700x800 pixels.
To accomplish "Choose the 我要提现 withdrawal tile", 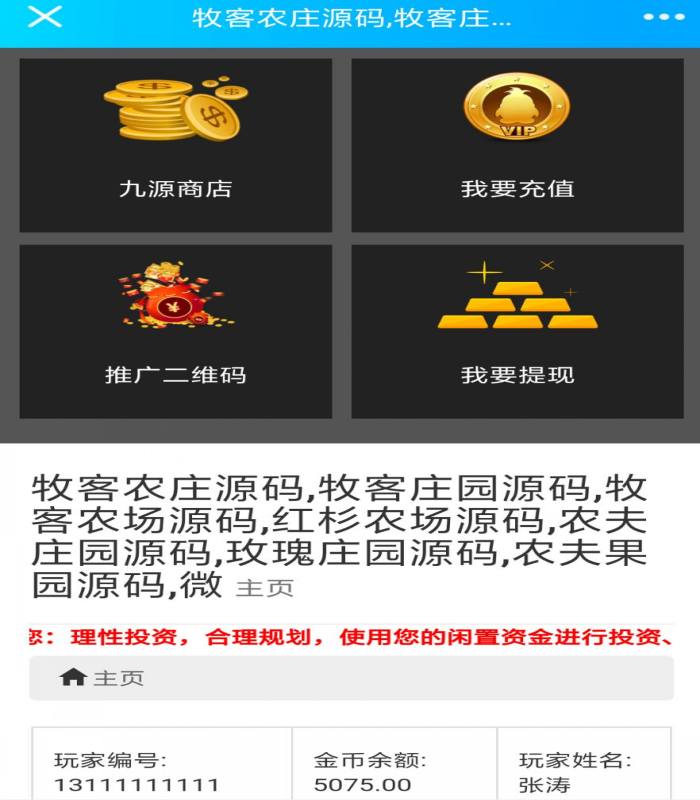I will click(x=517, y=332).
